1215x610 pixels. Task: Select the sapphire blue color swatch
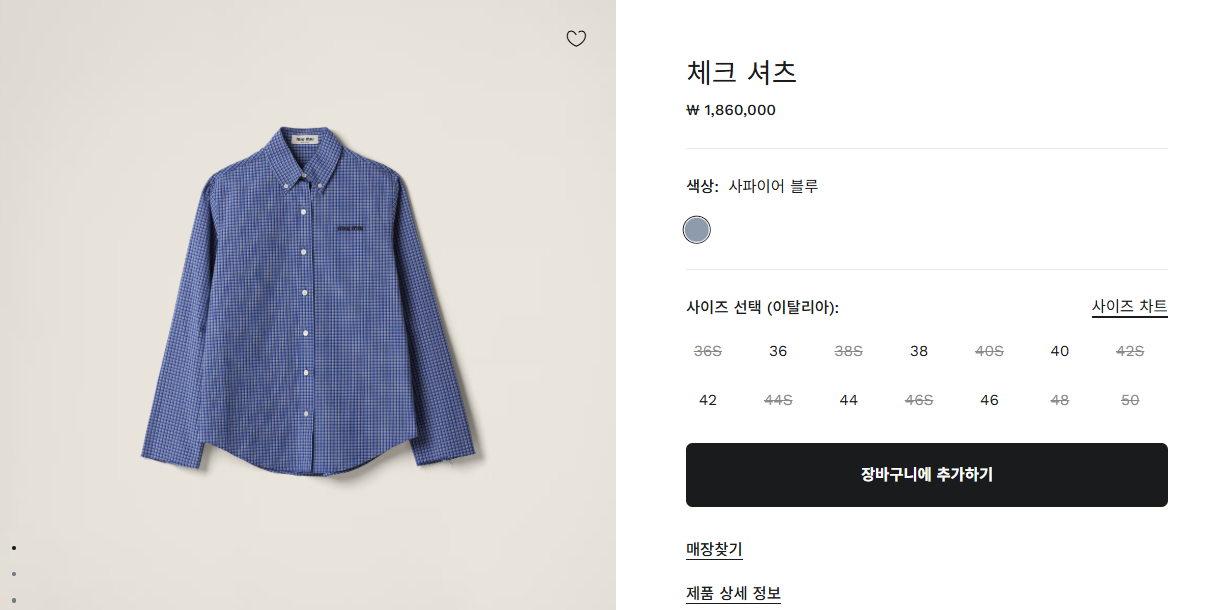pyautogui.click(x=697, y=230)
